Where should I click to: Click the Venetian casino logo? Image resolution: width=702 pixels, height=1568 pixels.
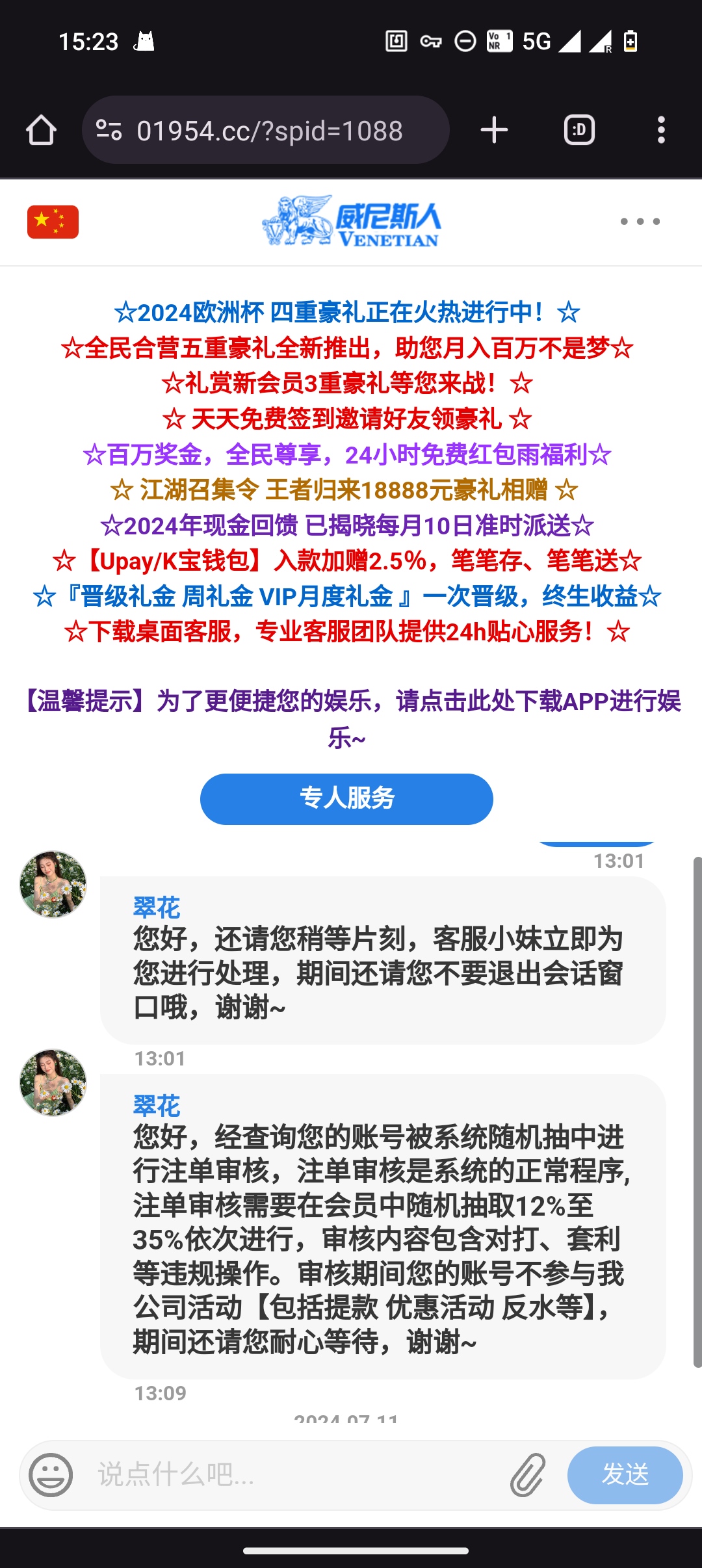pyautogui.click(x=351, y=222)
